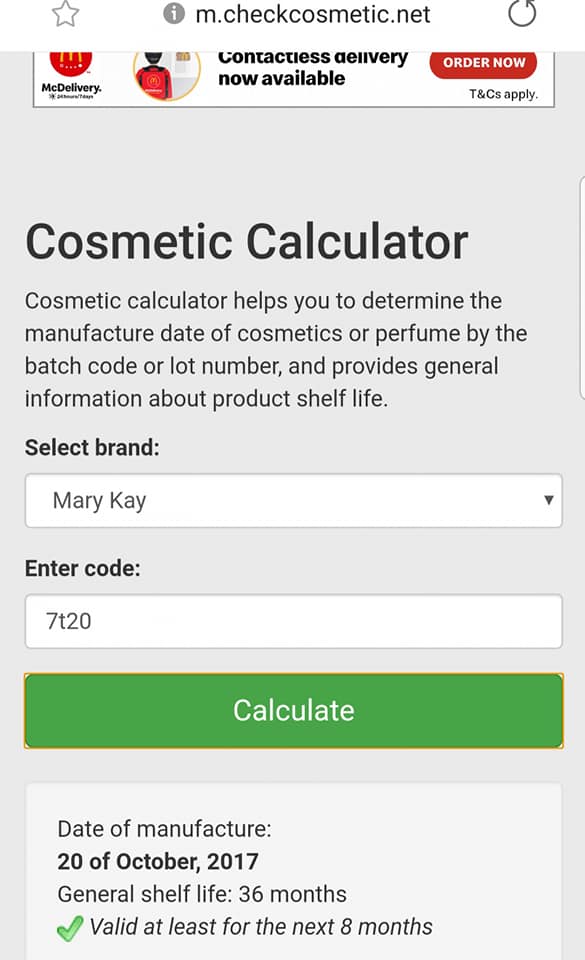View site info icon

174,13
